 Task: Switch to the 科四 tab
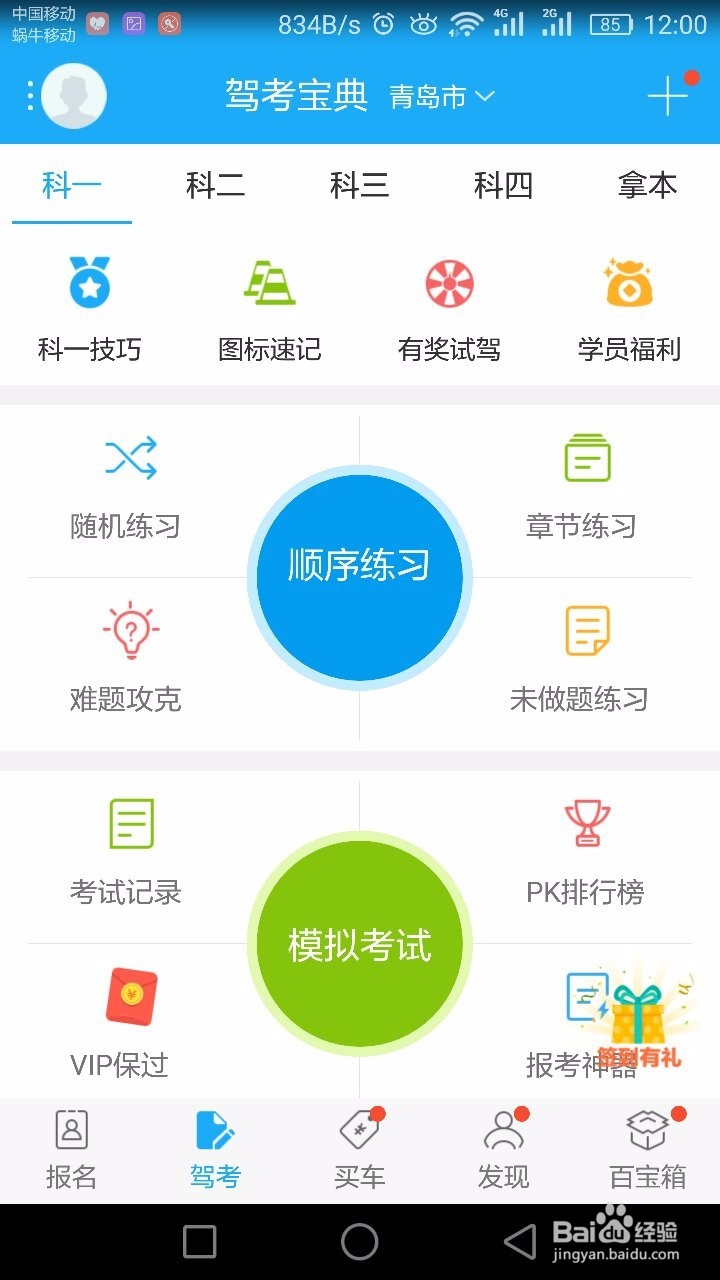tap(503, 185)
